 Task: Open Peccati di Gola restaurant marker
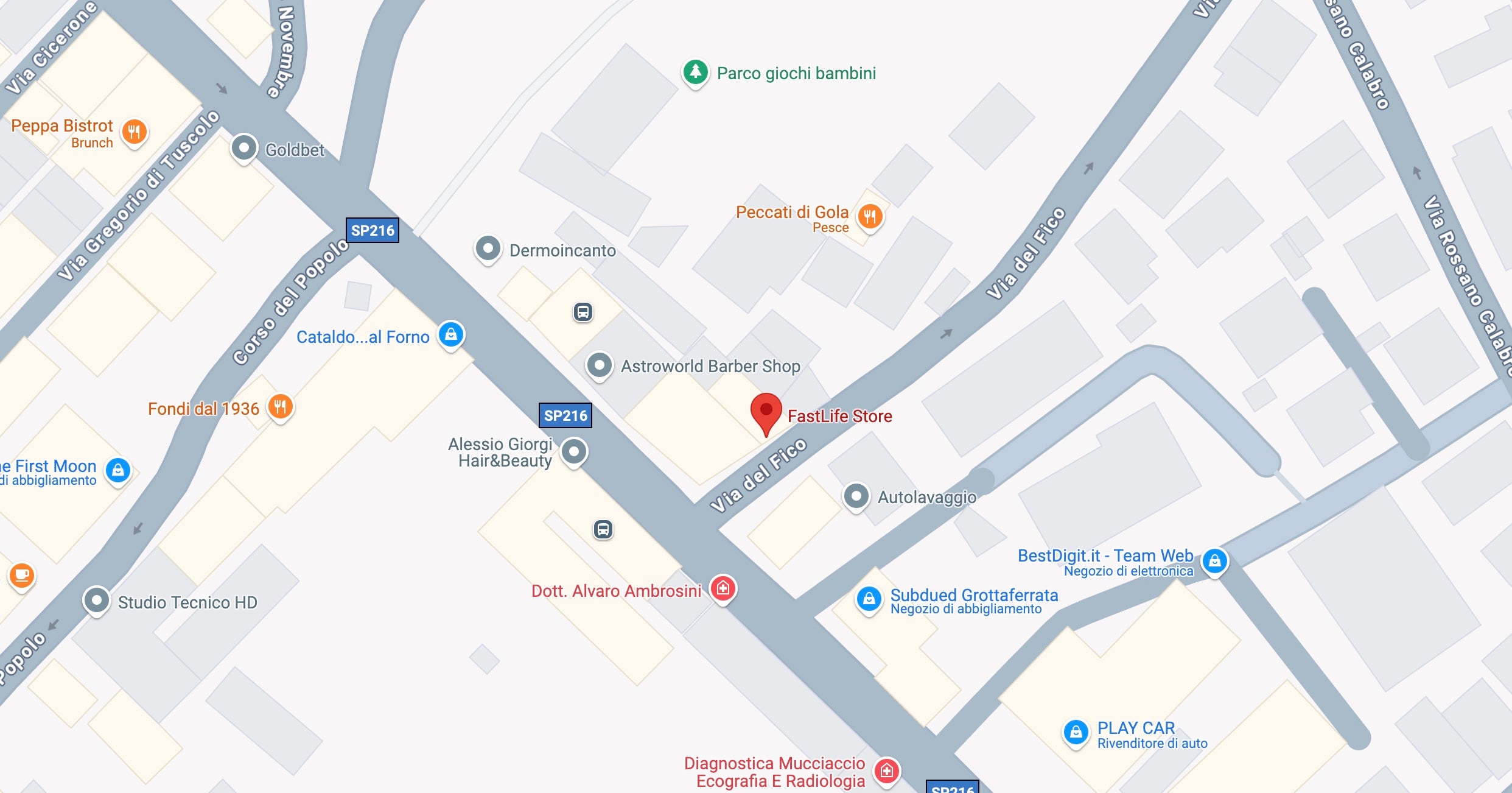[x=870, y=217]
